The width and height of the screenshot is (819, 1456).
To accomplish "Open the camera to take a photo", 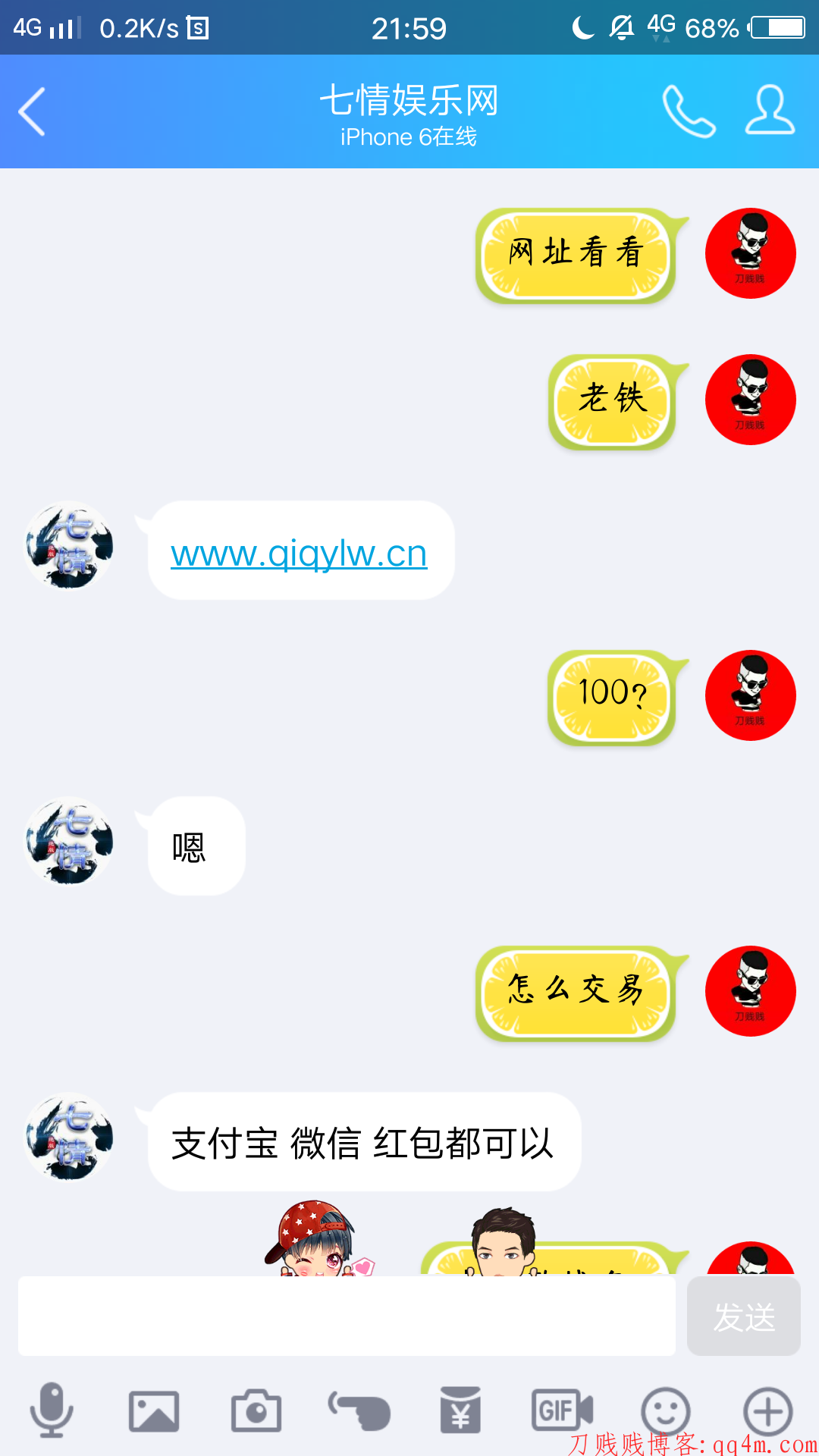I will coord(256,1410).
